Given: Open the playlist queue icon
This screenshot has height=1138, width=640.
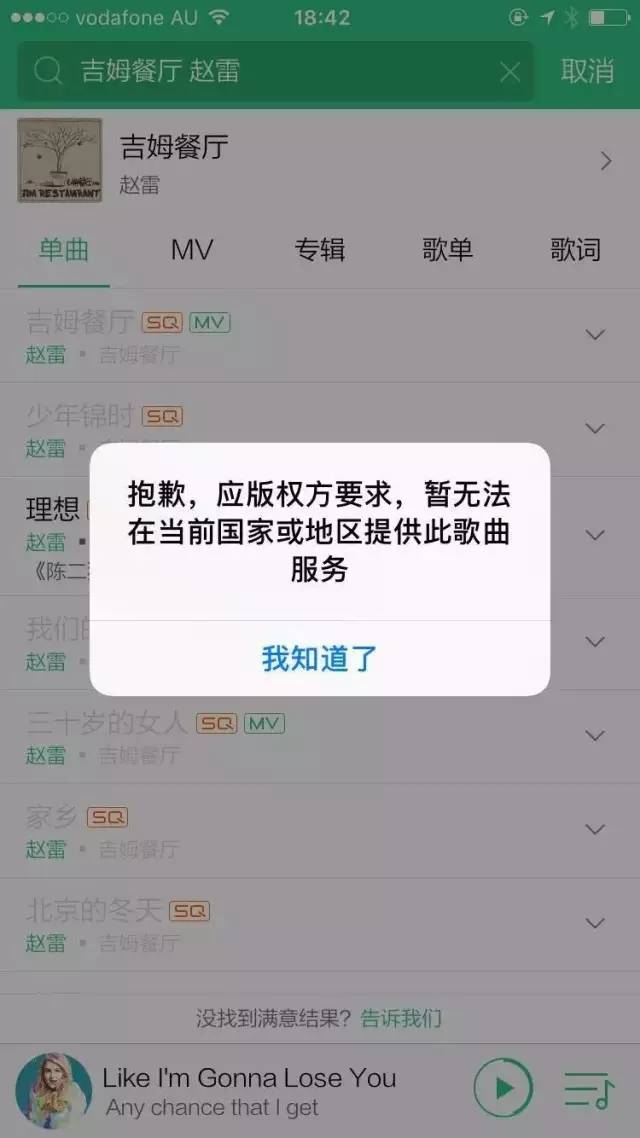Looking at the screenshot, I should pyautogui.click(x=588, y=1088).
